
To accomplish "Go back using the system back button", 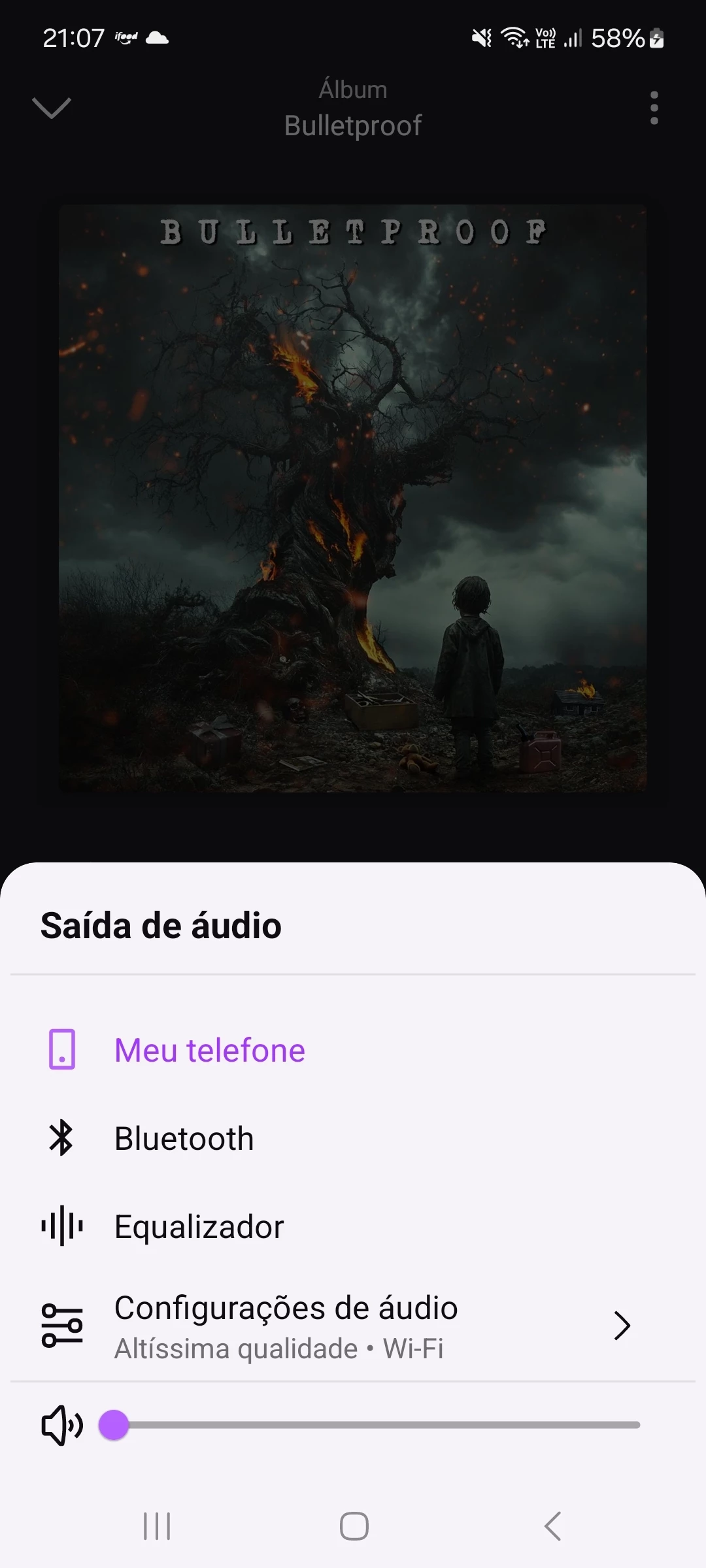I will tap(552, 1526).
